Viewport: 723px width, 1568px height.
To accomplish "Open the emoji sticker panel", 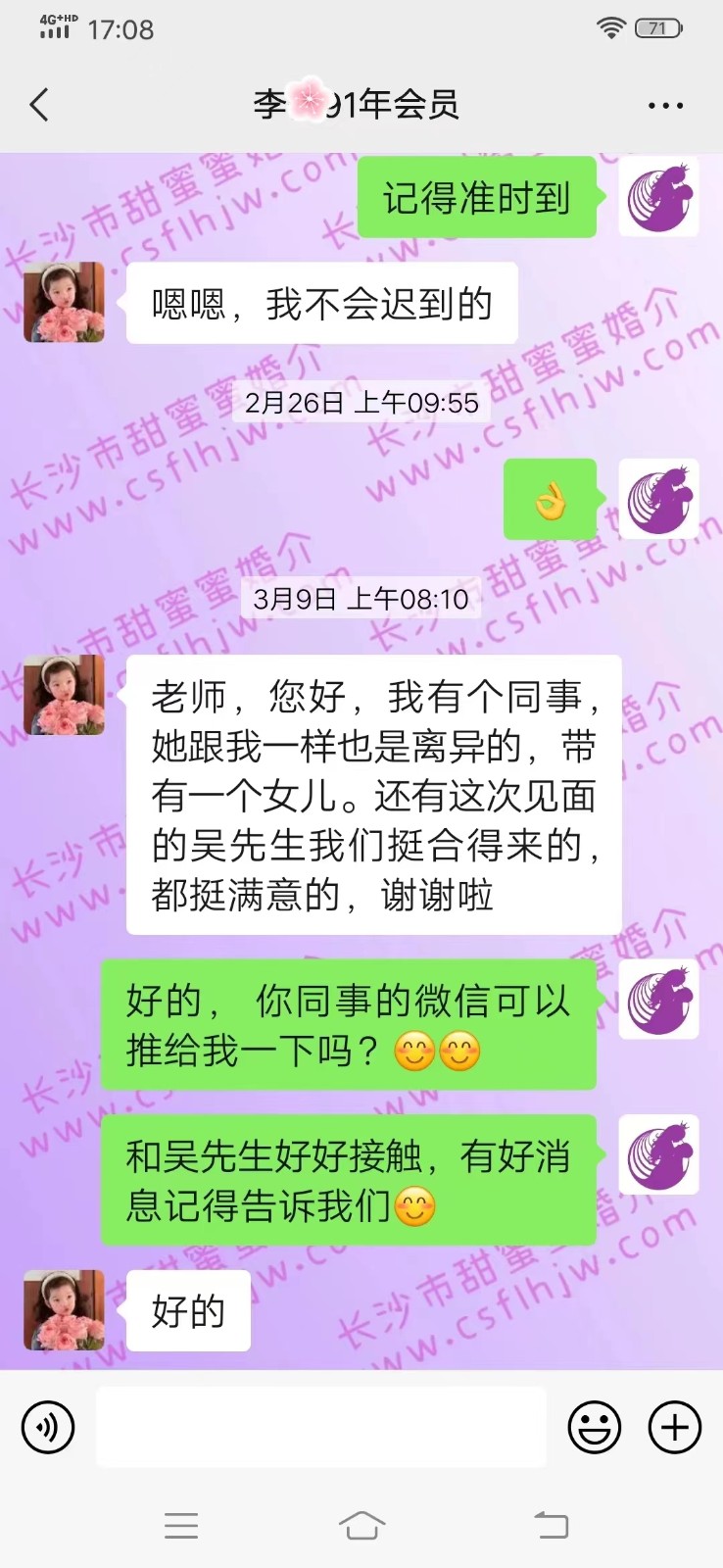I will coord(595,1427).
